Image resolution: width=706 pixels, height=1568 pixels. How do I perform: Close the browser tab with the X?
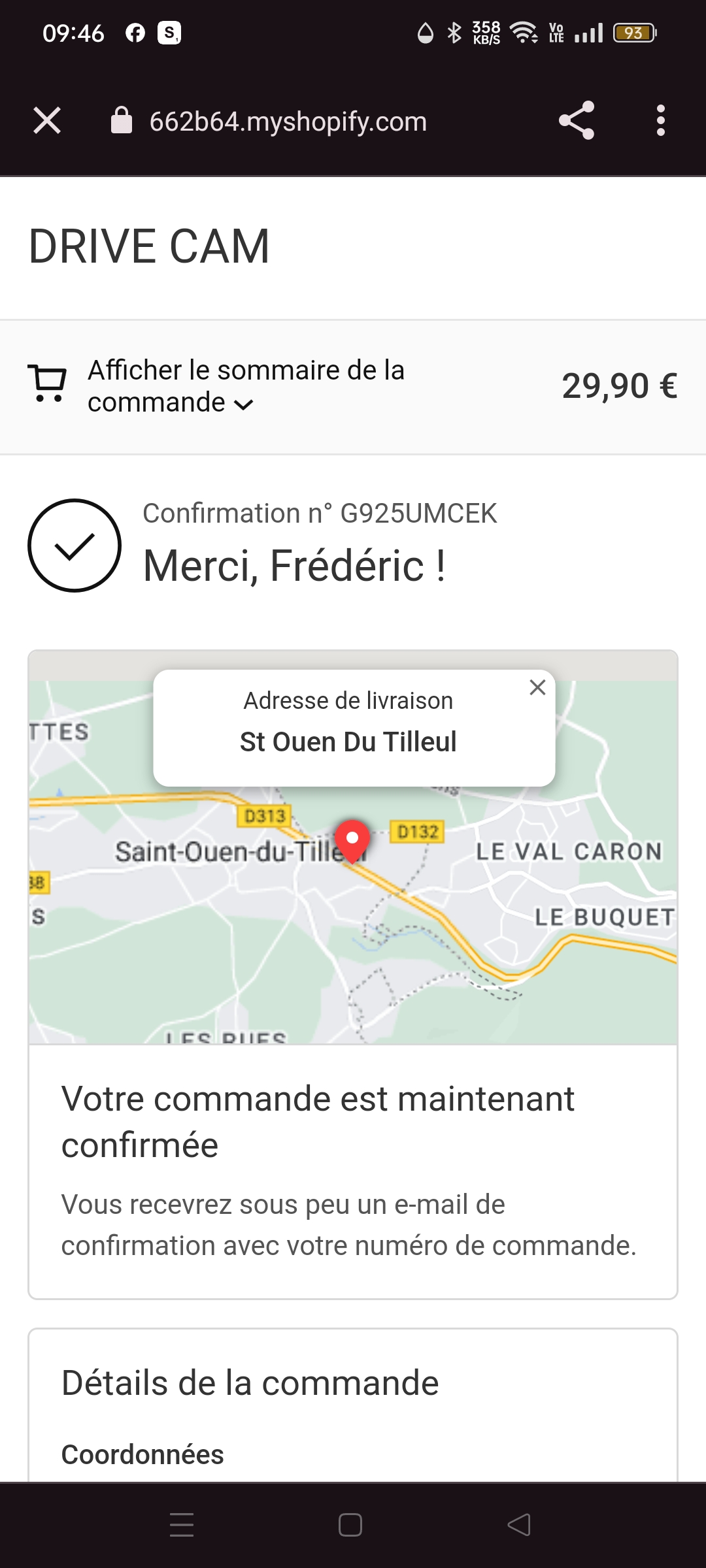pyautogui.click(x=47, y=121)
